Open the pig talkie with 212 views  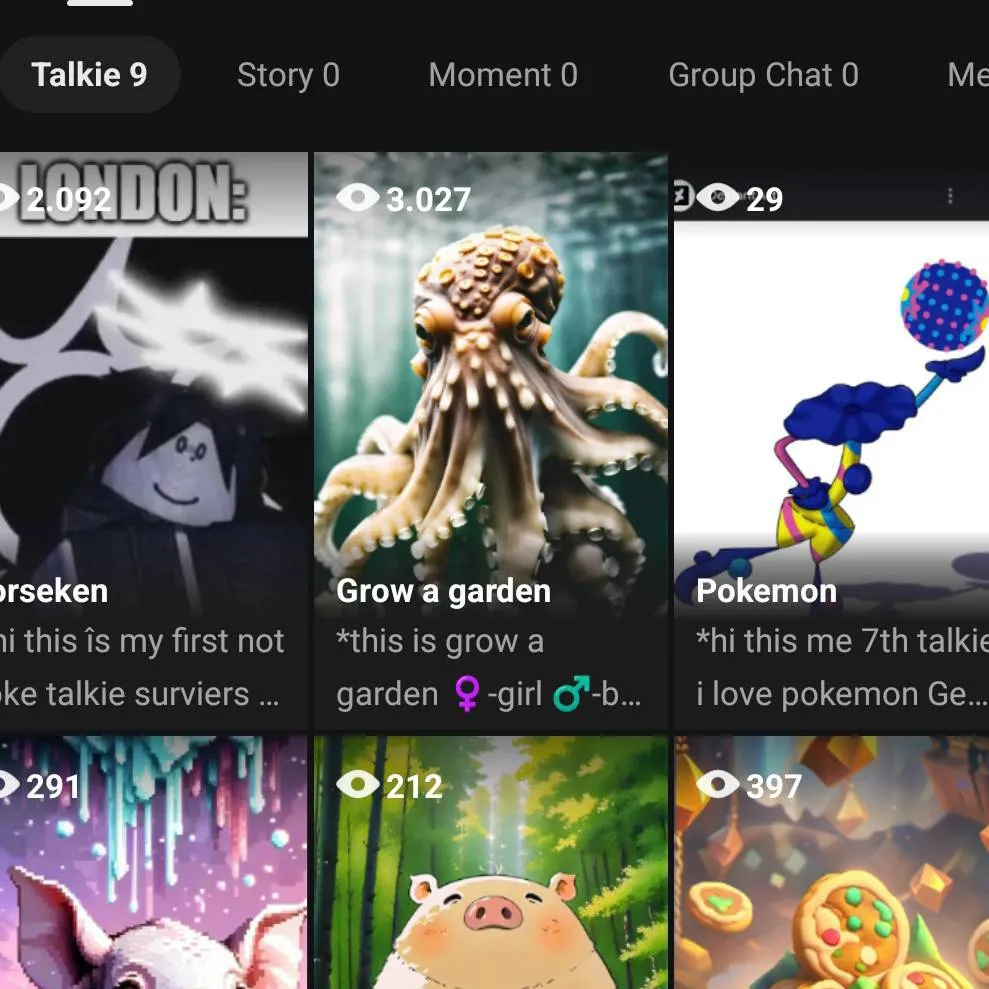(x=490, y=870)
